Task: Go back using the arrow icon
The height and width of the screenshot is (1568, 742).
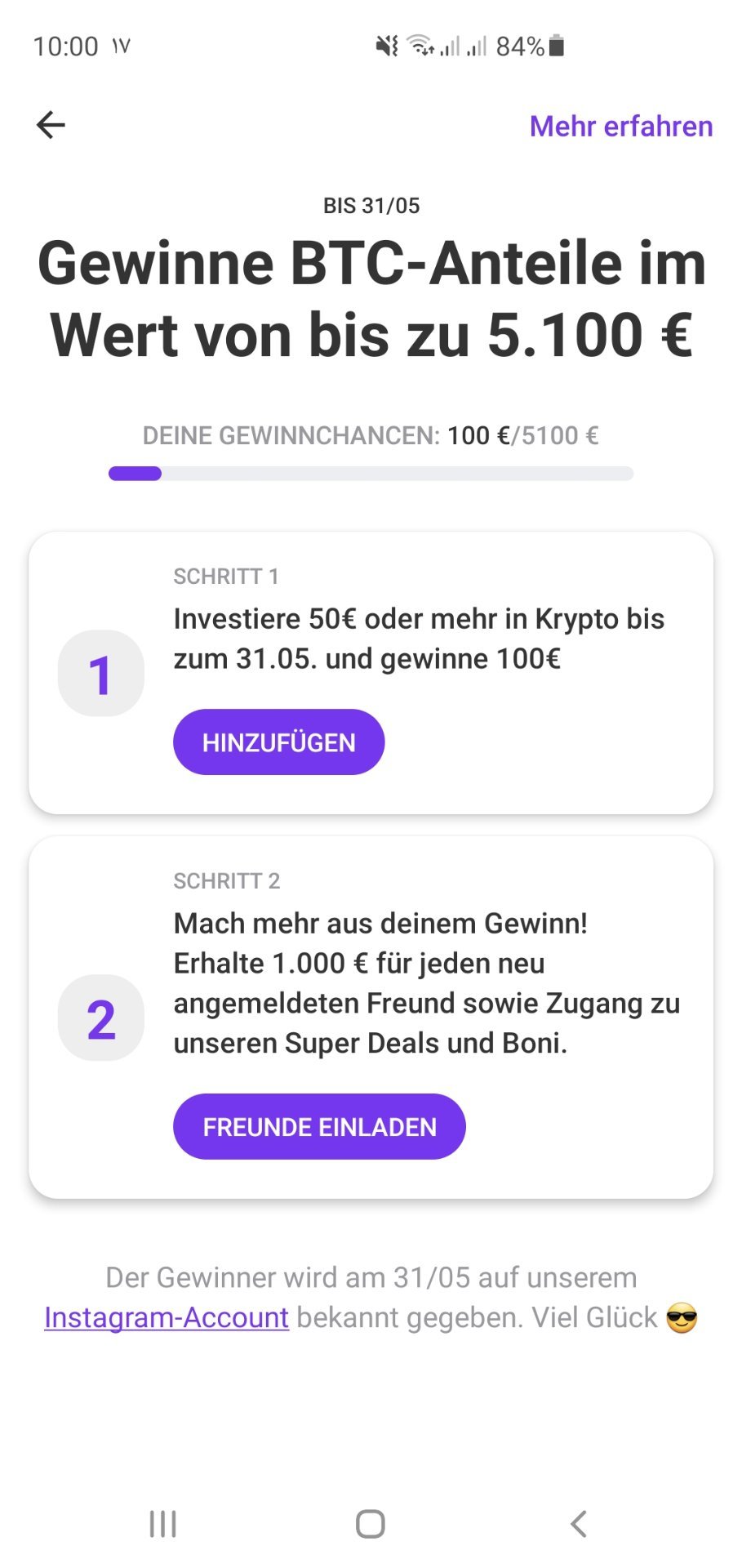Action: [x=51, y=125]
